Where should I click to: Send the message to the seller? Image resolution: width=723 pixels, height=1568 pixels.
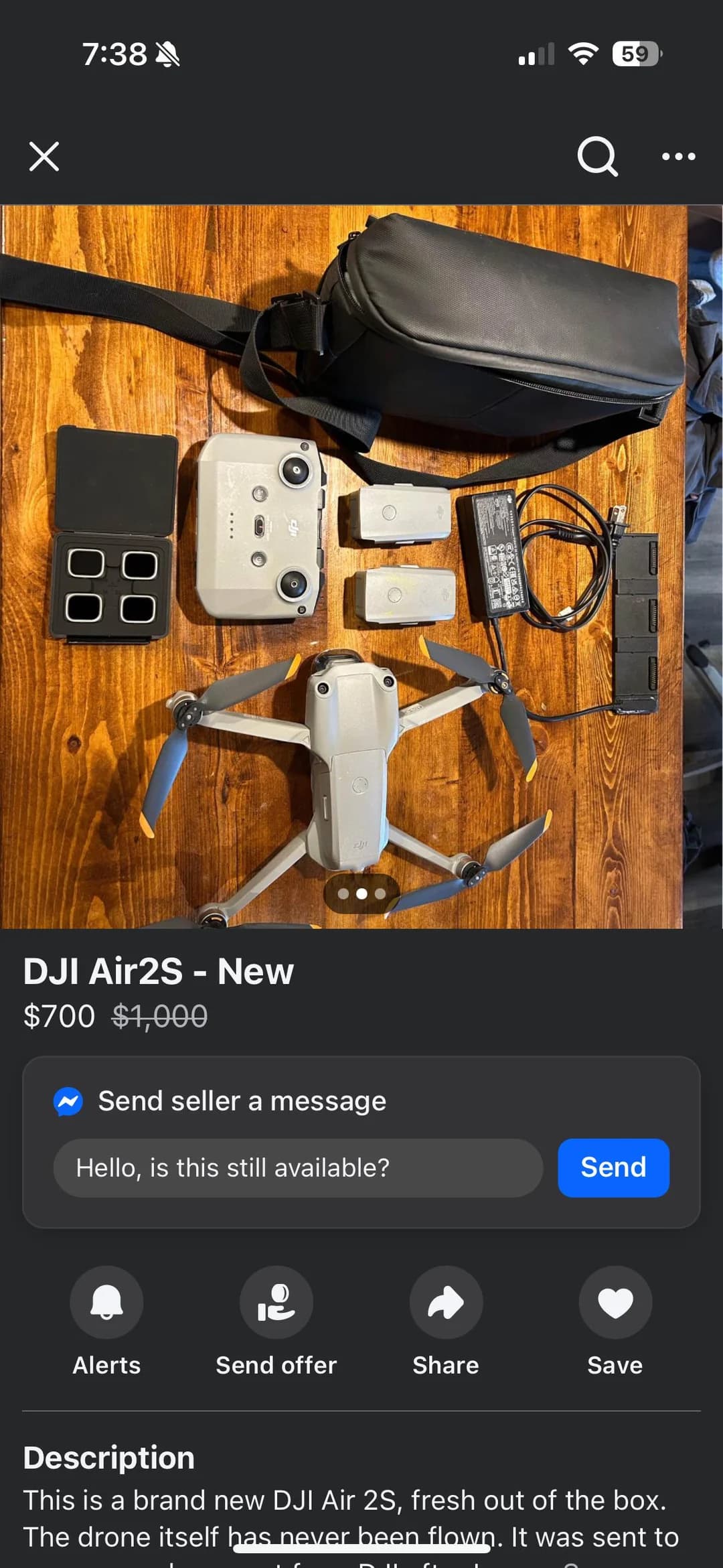[x=613, y=1167]
